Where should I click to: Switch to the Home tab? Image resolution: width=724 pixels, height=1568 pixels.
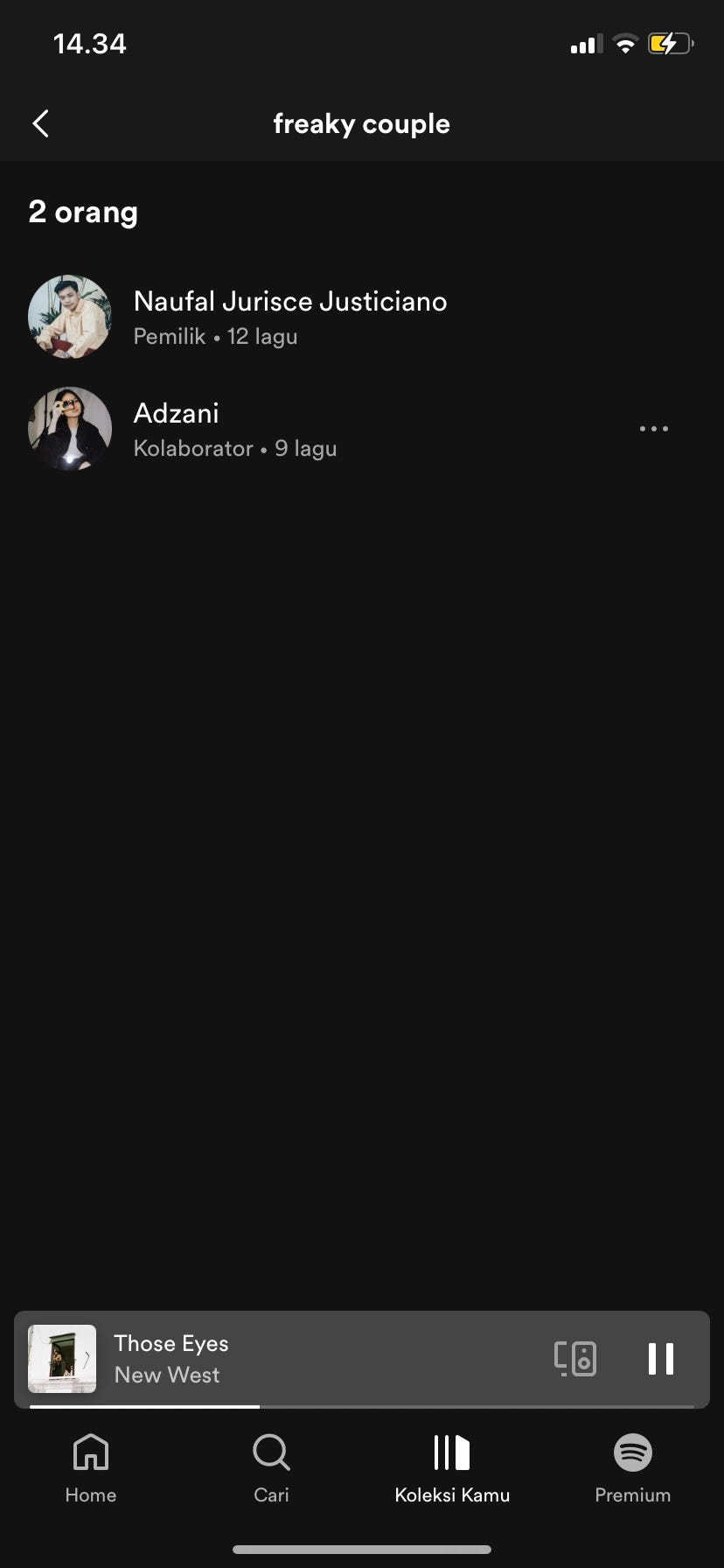click(91, 1467)
